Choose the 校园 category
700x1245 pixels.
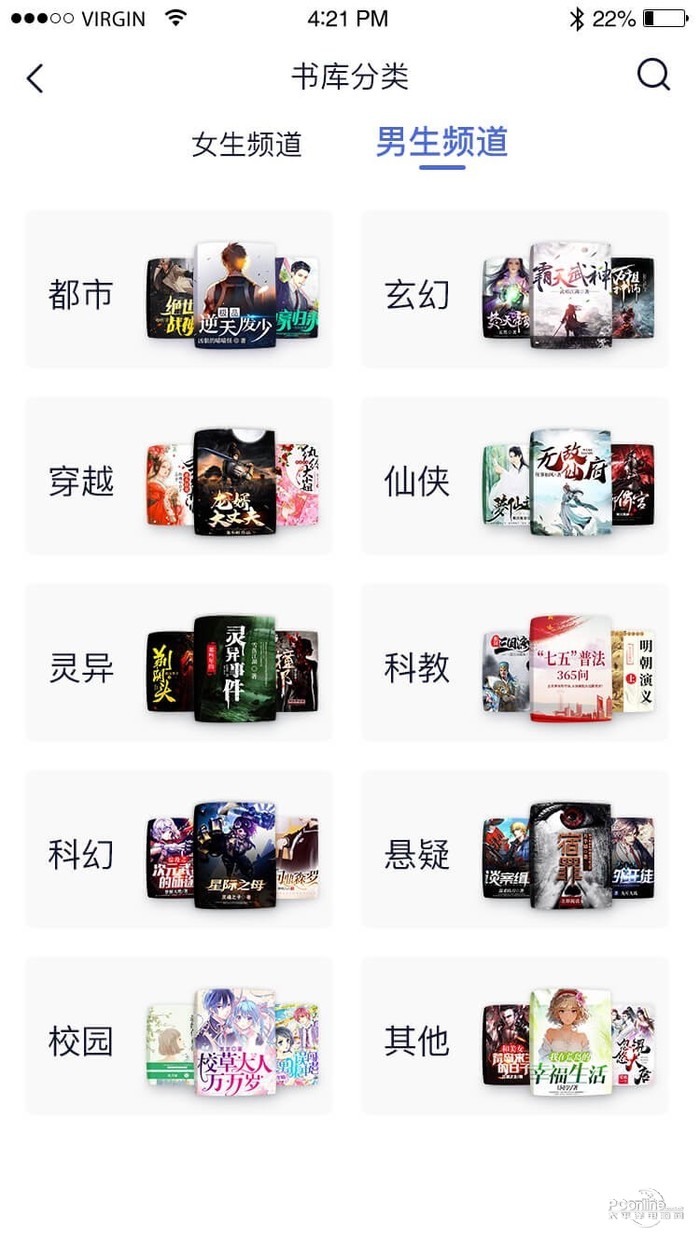[x=179, y=1037]
